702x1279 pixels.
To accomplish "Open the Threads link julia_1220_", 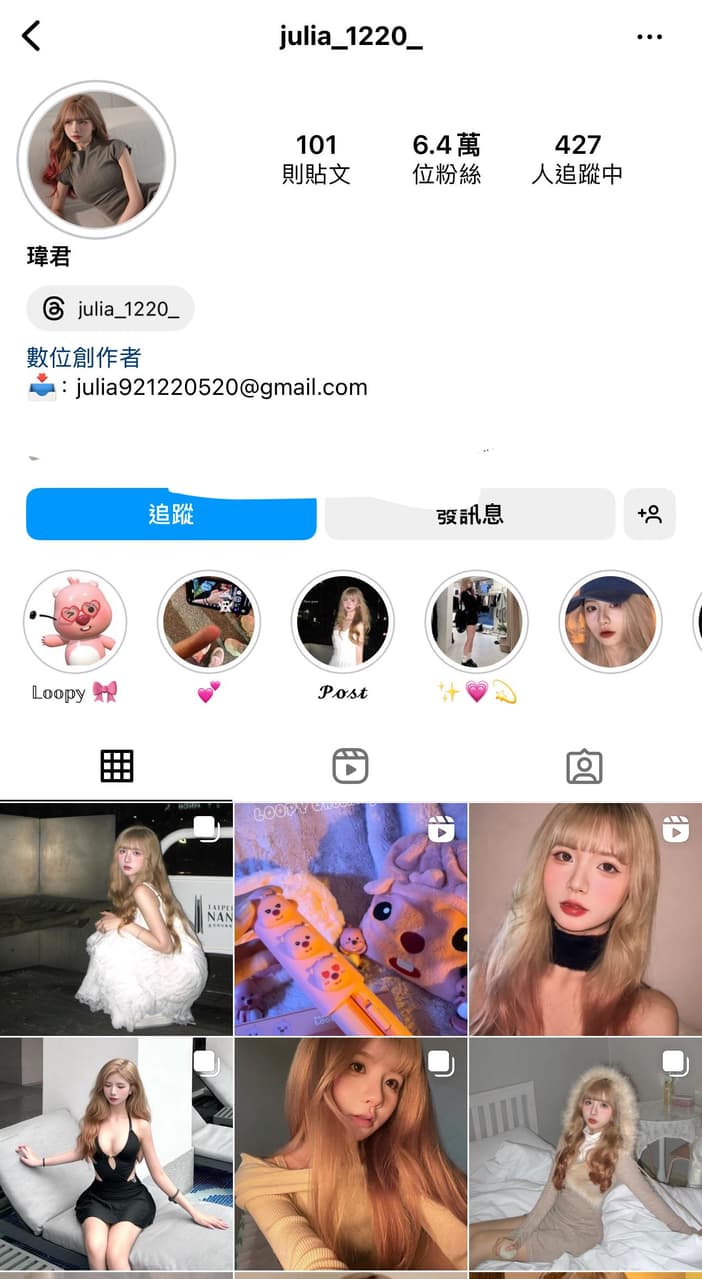I will click(110, 309).
